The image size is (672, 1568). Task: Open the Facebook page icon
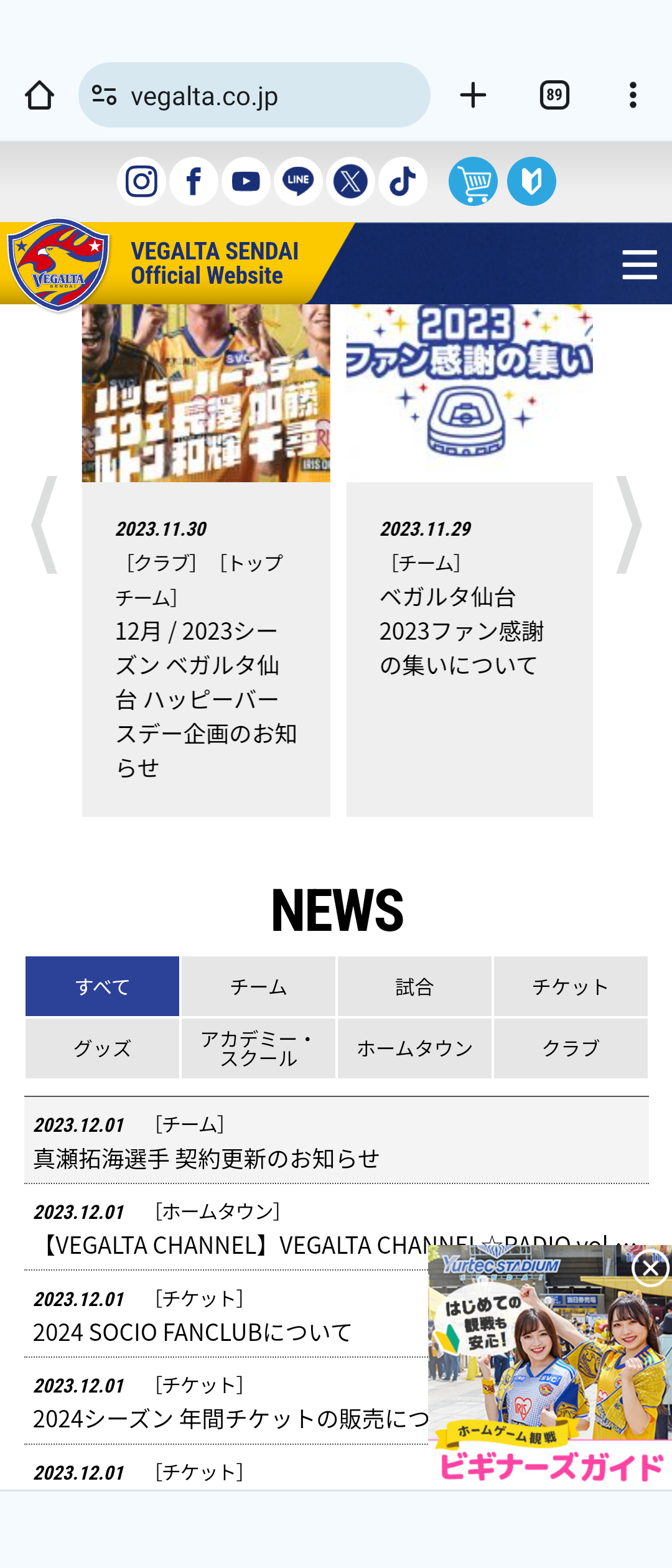tap(194, 182)
